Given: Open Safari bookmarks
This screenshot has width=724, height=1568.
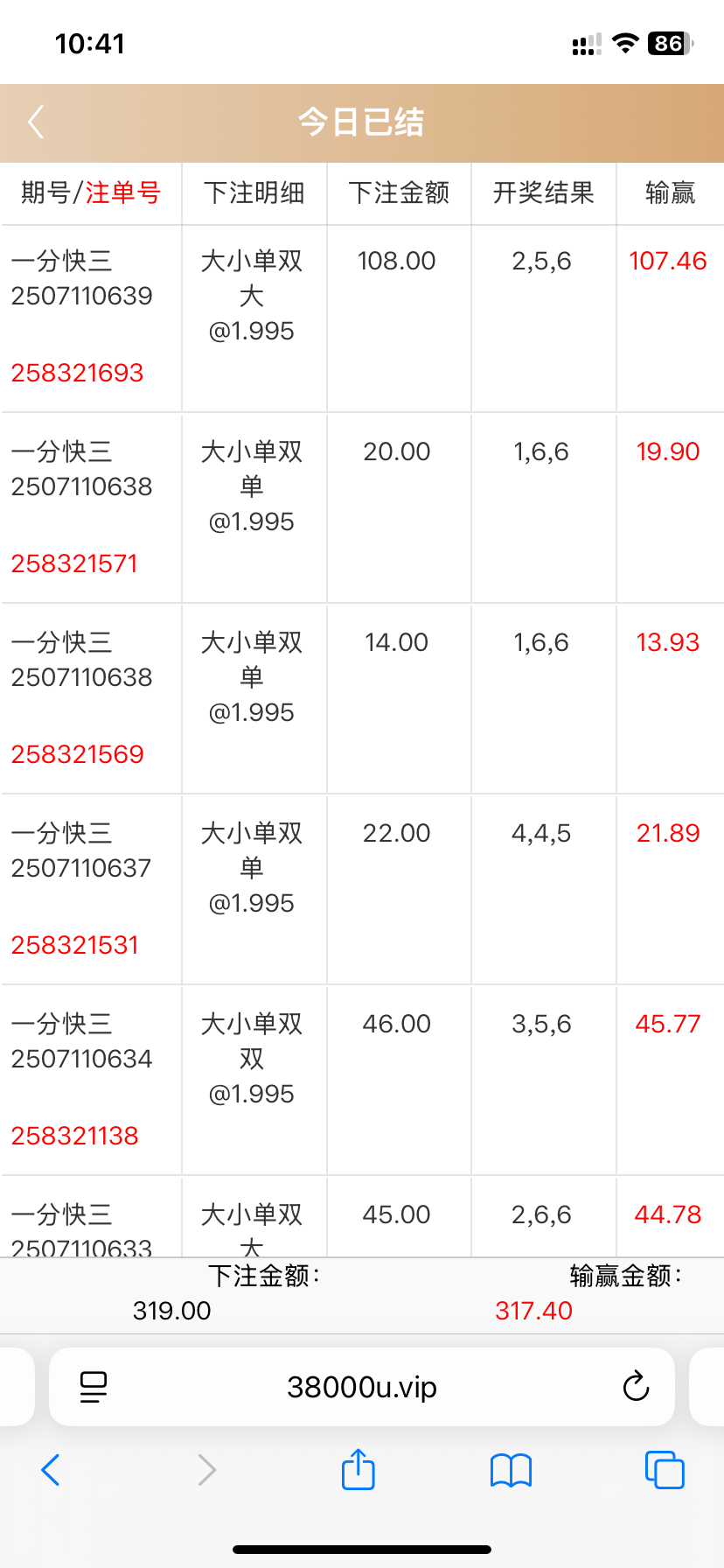Looking at the screenshot, I should click(512, 1470).
